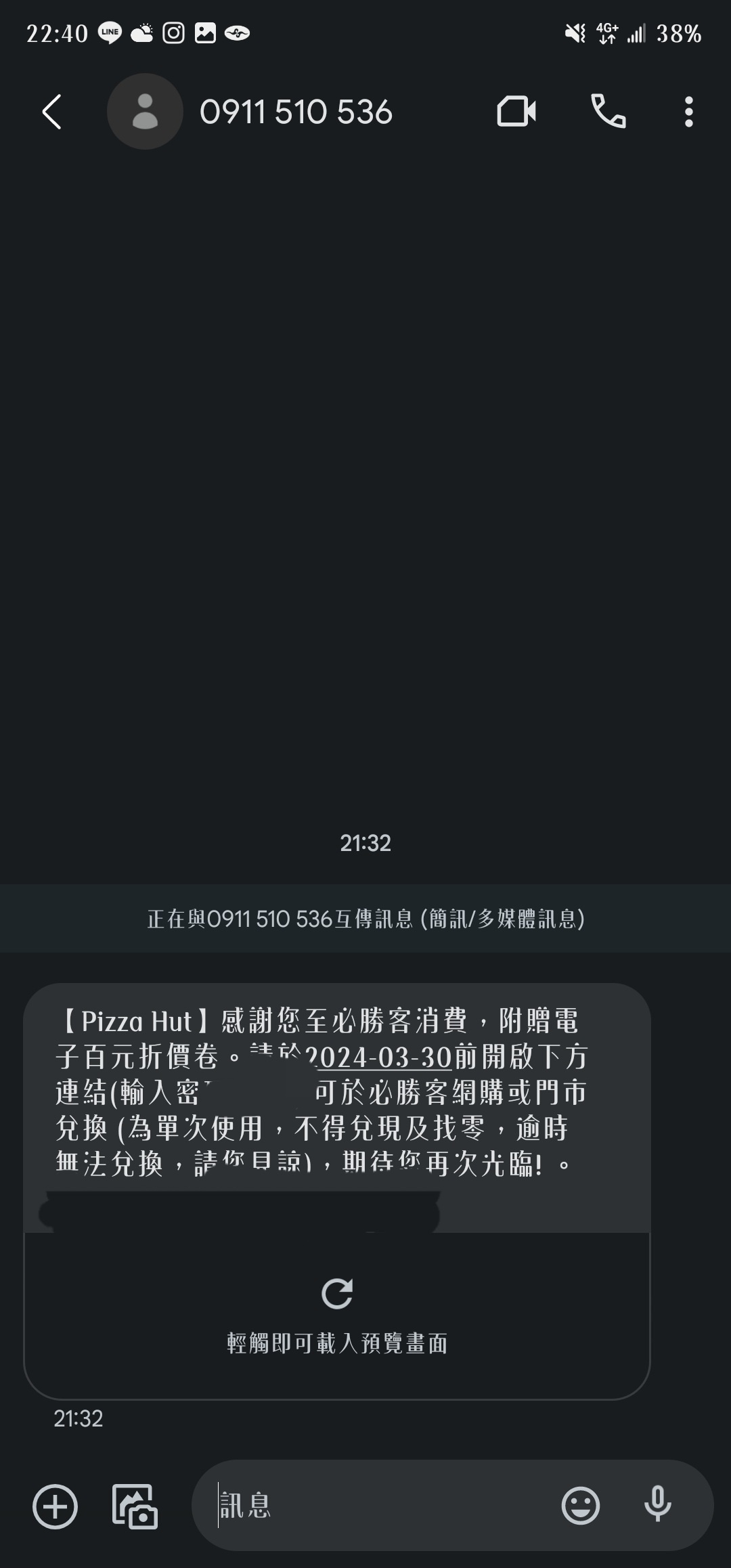Screen dimensions: 731x1568
Task: Open contact avatar for 0911 510 536
Action: tap(145, 112)
